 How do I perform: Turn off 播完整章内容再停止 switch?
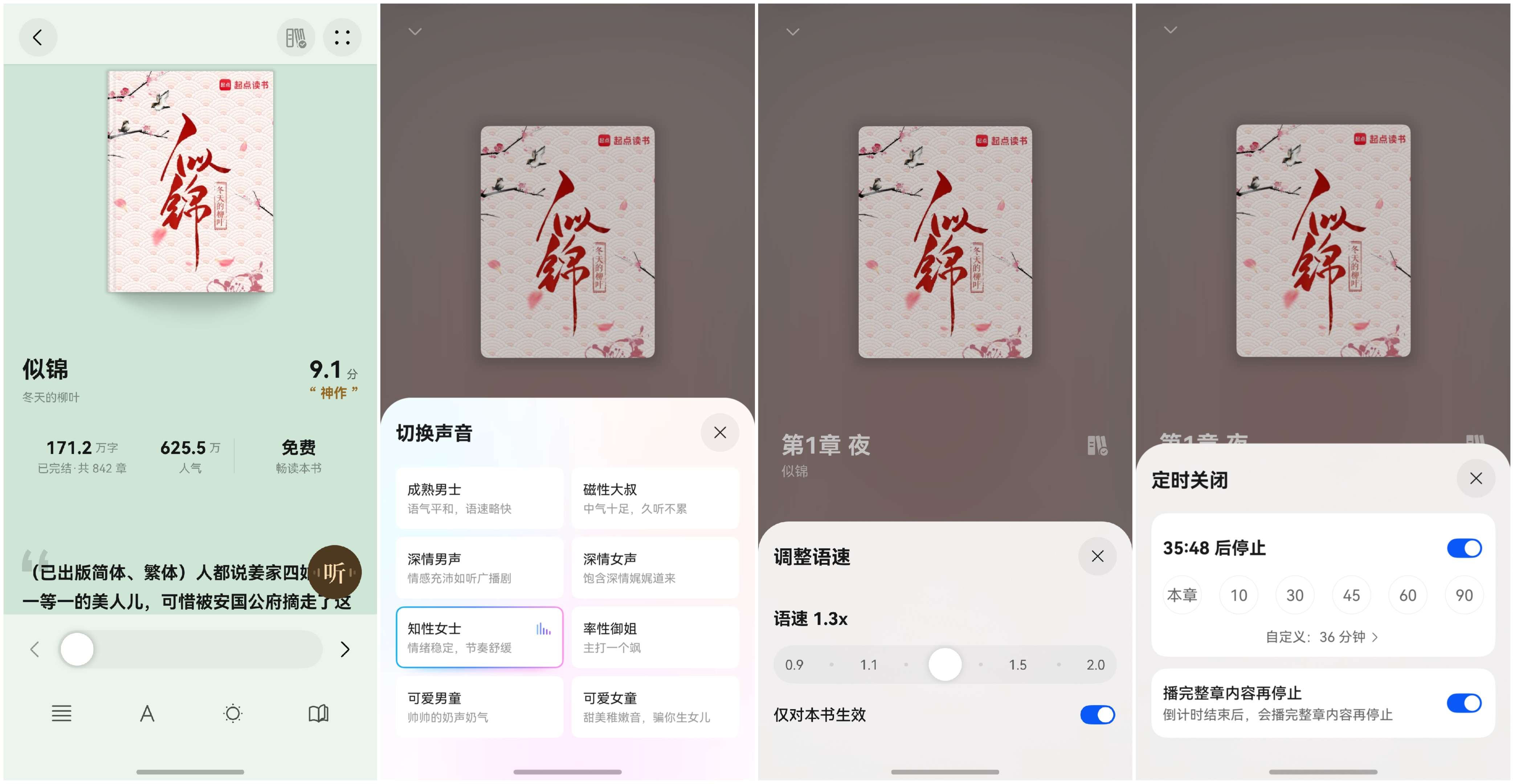(1463, 703)
